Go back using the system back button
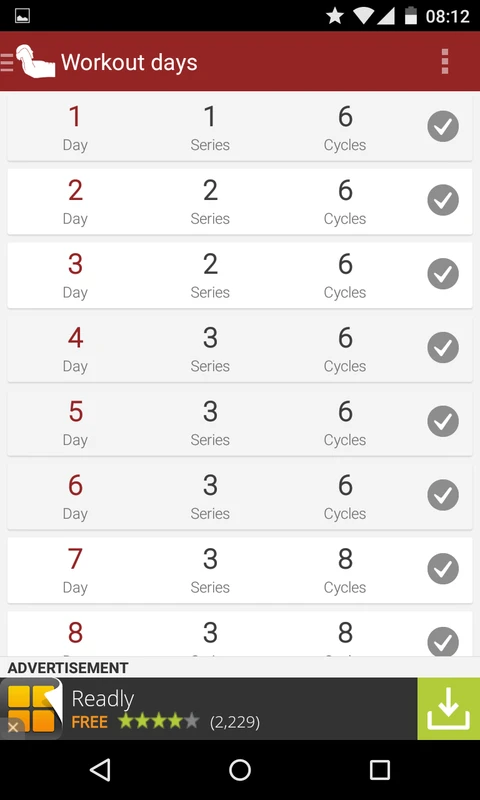 click(100, 769)
